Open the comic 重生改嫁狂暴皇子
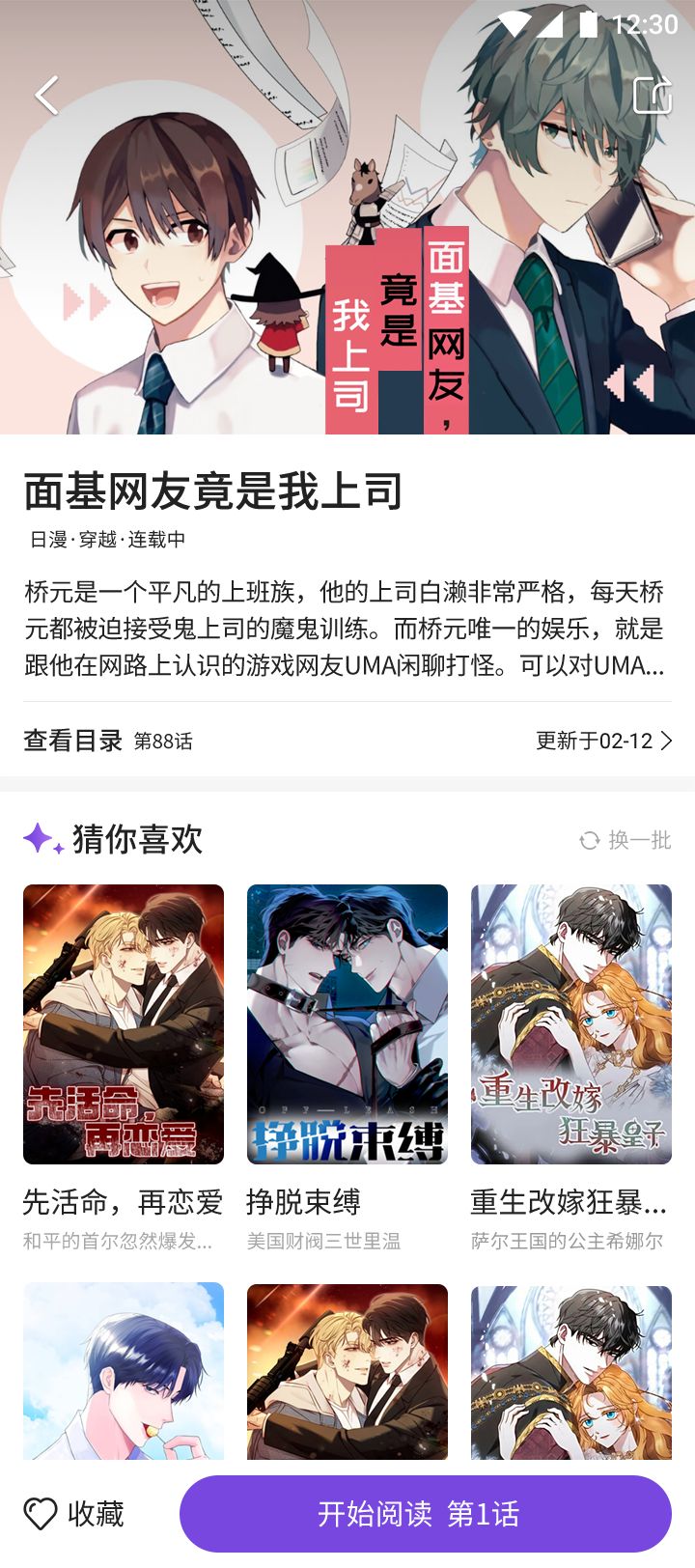 [x=571, y=1024]
